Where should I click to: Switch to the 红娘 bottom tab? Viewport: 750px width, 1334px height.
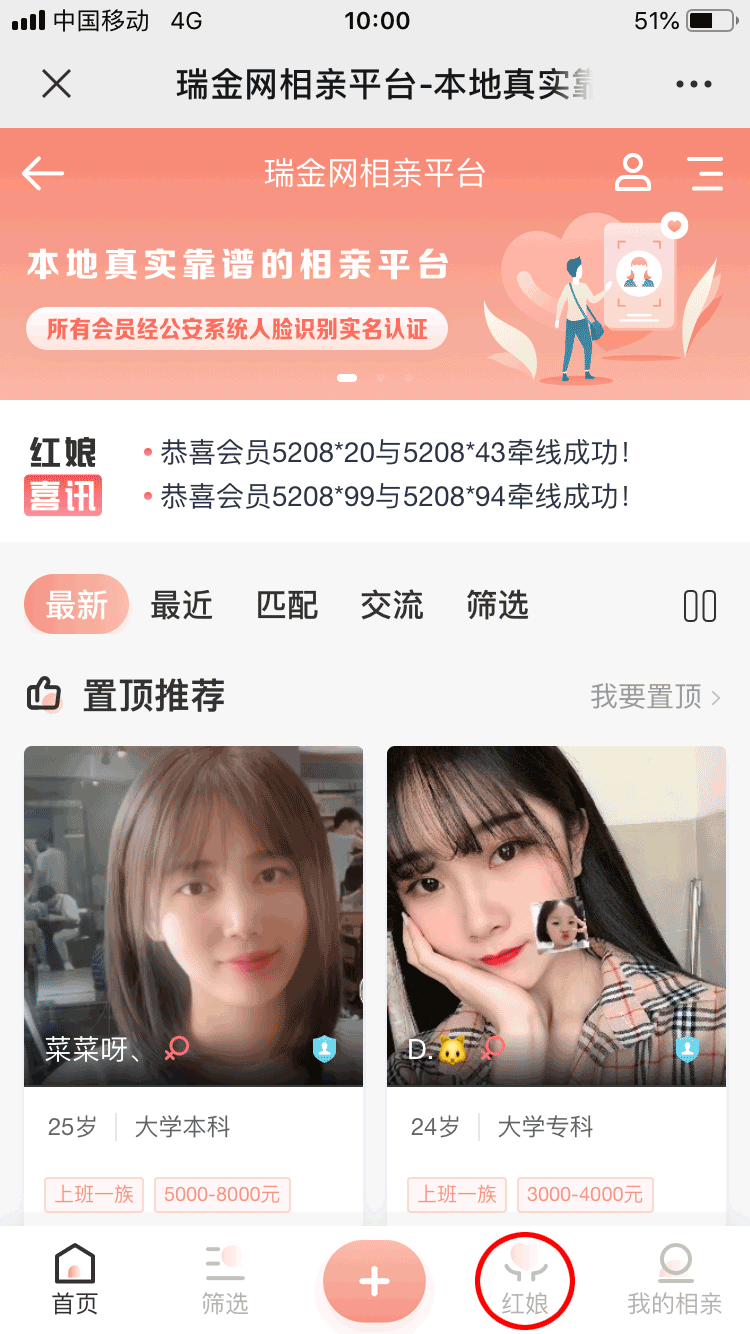tap(524, 1280)
